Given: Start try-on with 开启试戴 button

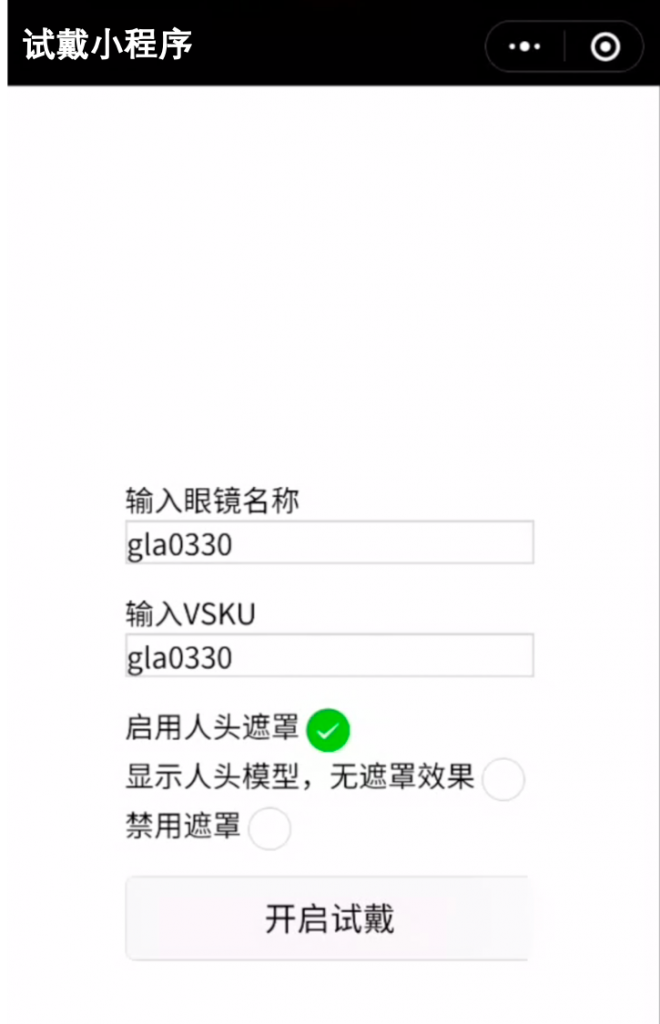Looking at the screenshot, I should (x=327, y=918).
